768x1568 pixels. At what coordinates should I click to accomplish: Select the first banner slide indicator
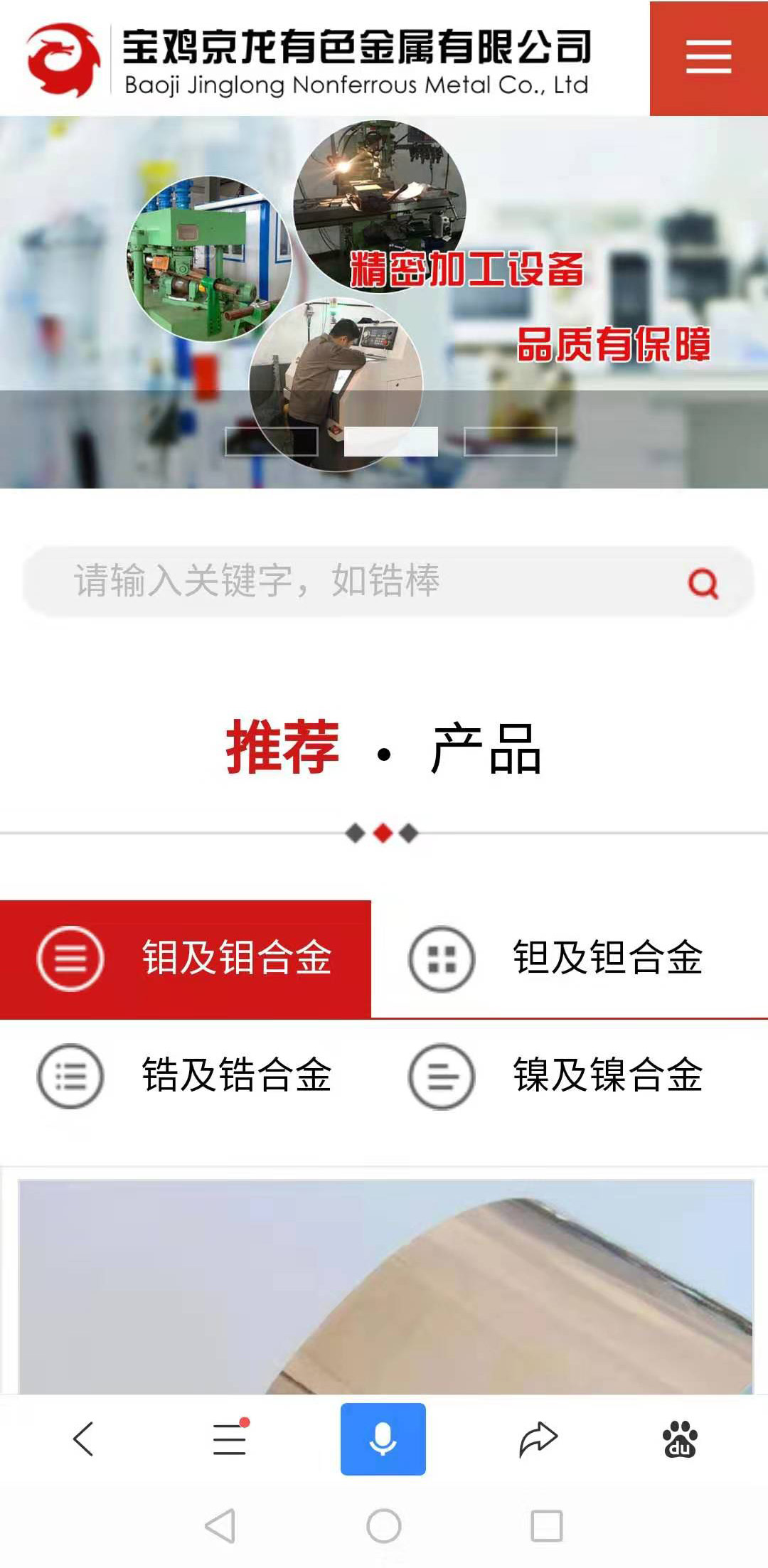(271, 442)
